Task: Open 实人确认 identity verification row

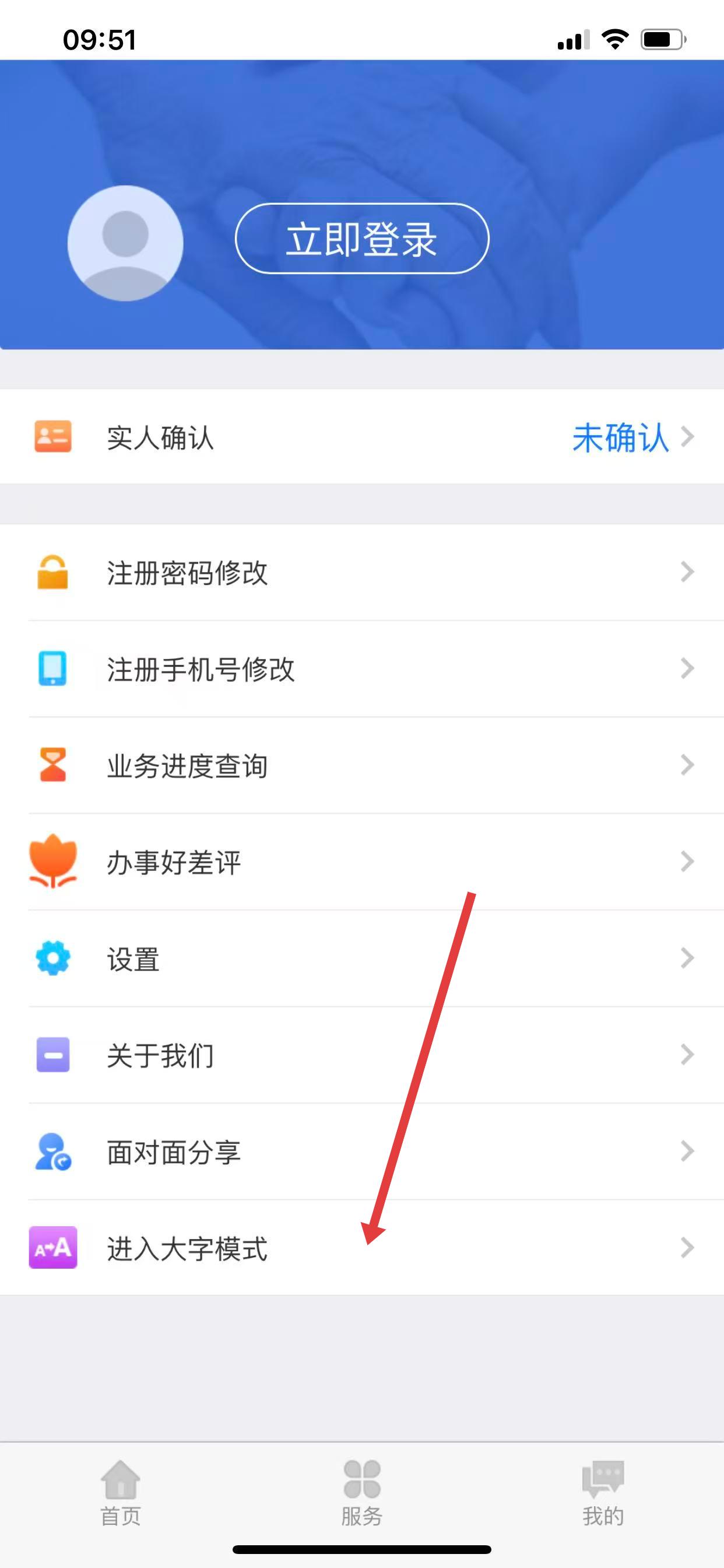Action: coord(362,437)
